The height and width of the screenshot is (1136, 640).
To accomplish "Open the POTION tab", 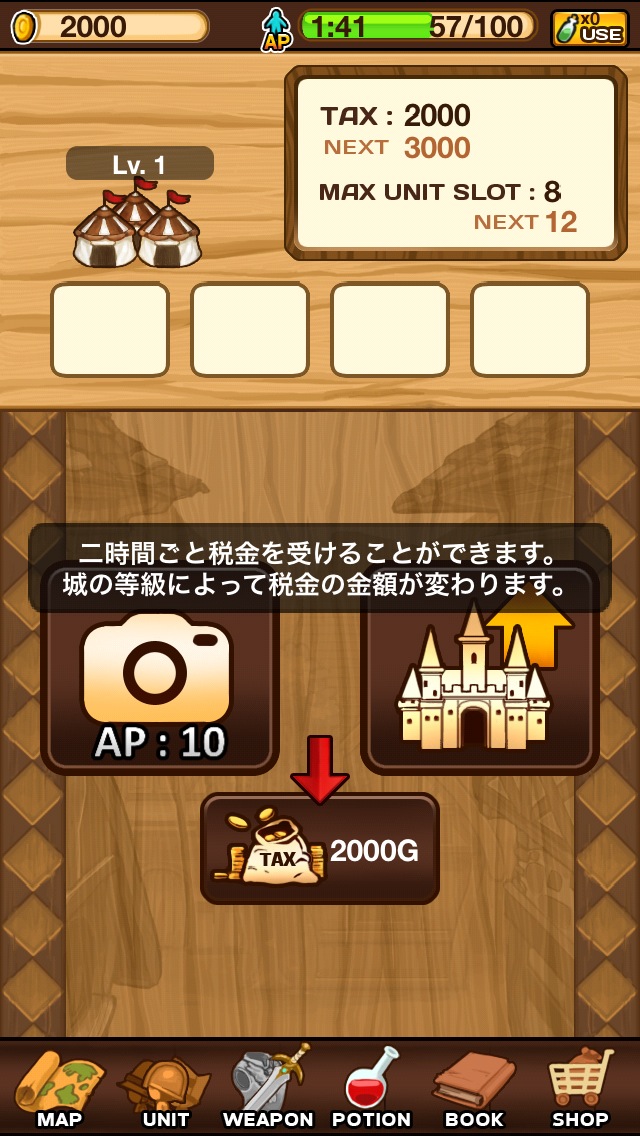I will tap(371, 1088).
